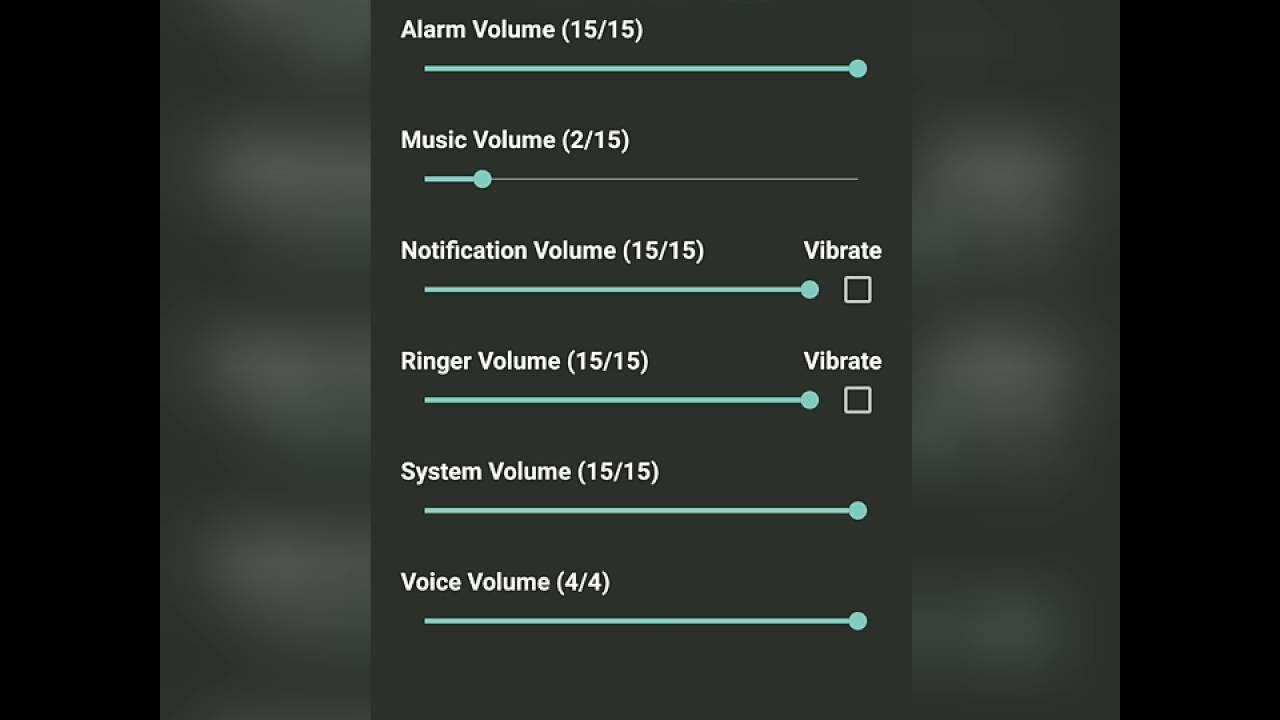Viewport: 1280px width, 720px height.
Task: Tap the Ringer Volume slider
Action: pyautogui.click(x=616, y=400)
